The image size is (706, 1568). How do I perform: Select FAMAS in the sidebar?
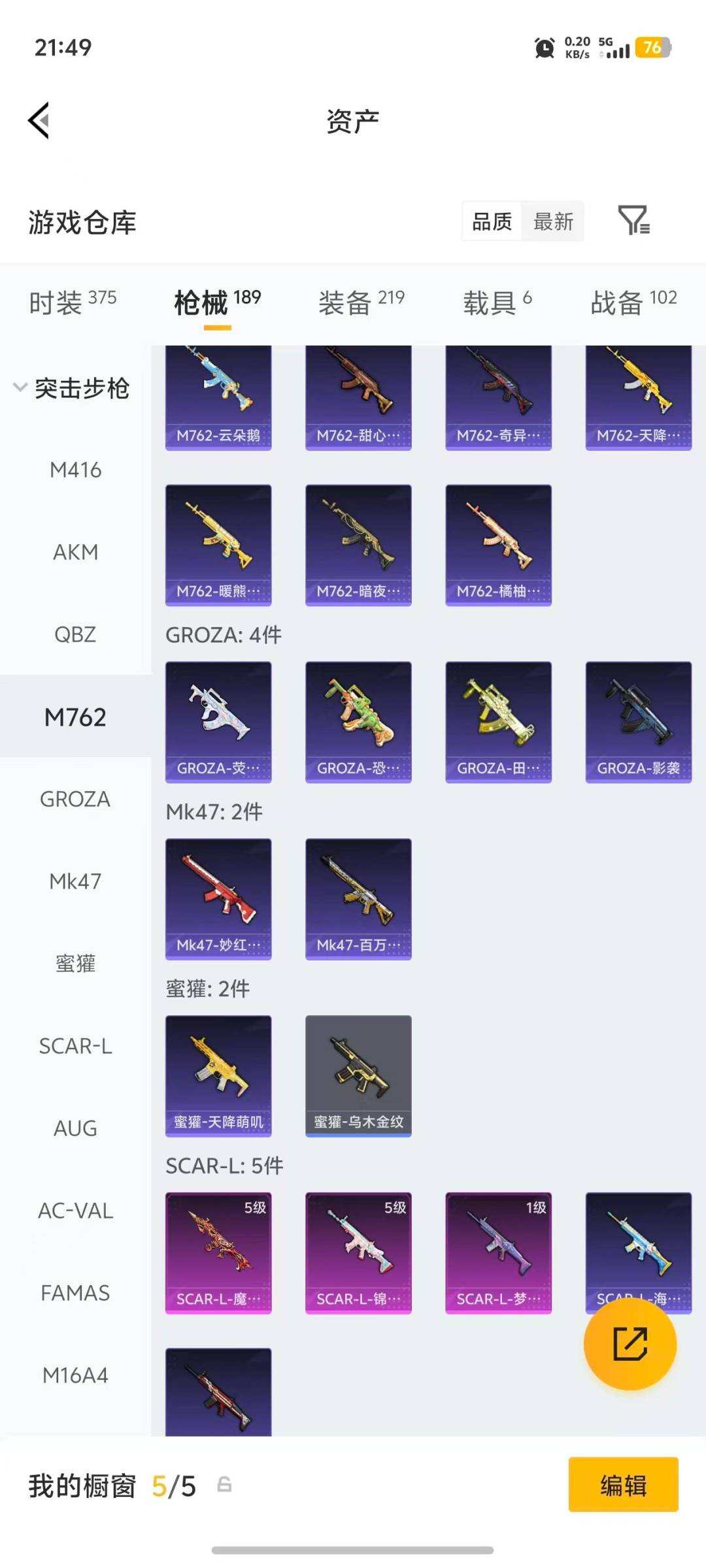75,1293
